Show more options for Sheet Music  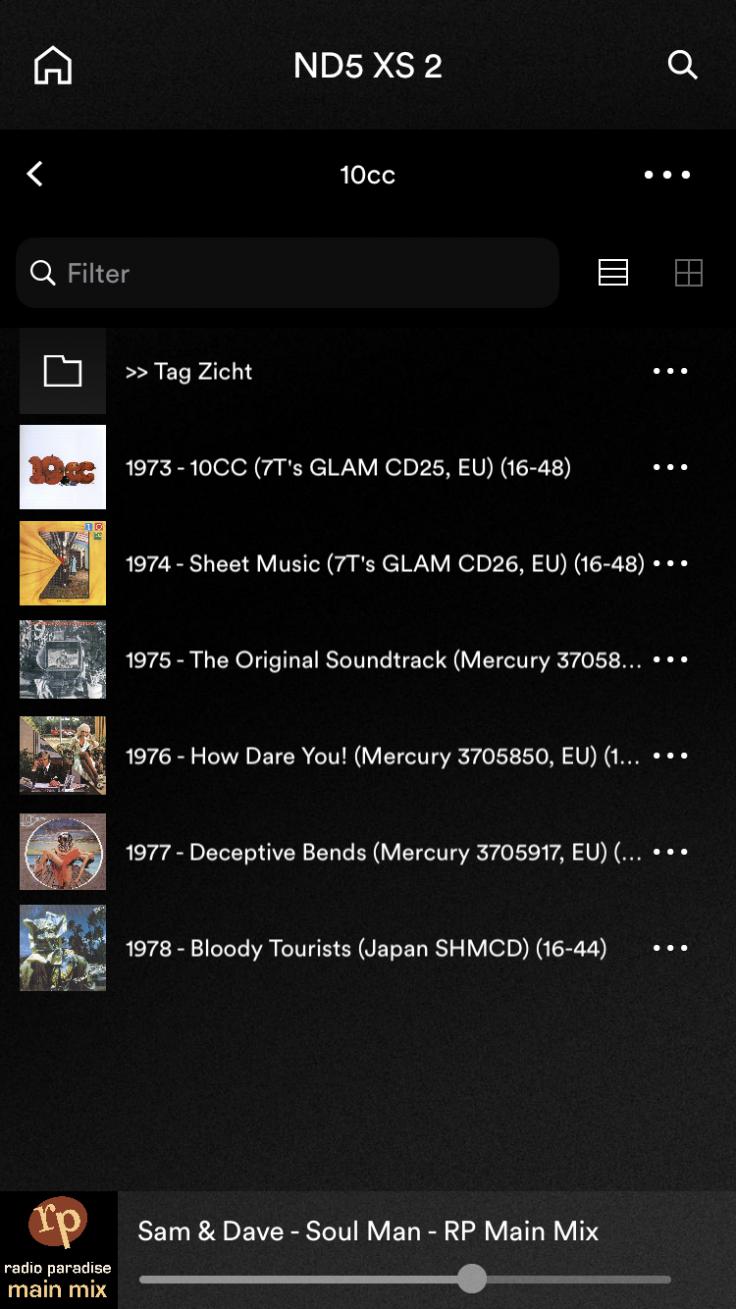point(670,563)
